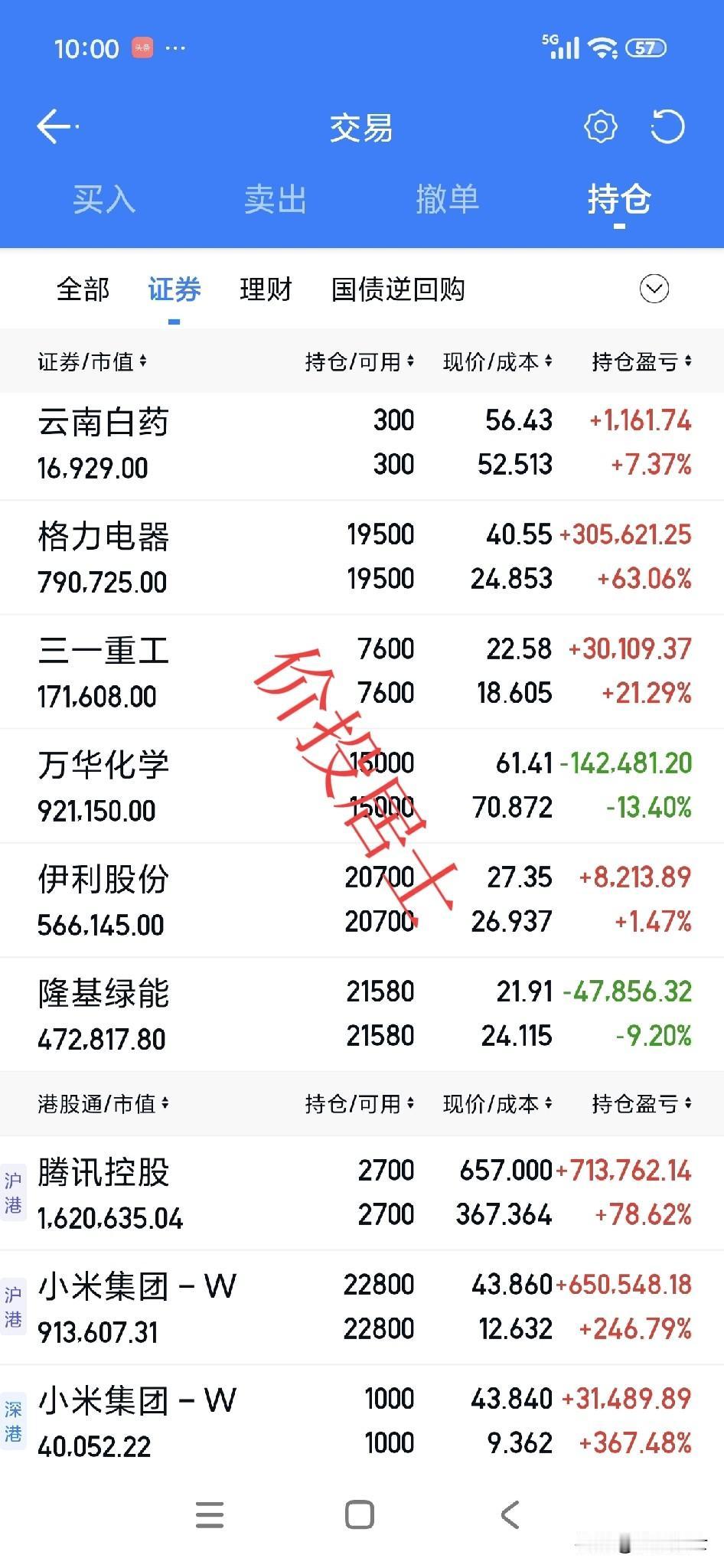Open the 撤单 tab
724x1568 pixels.
click(x=450, y=200)
